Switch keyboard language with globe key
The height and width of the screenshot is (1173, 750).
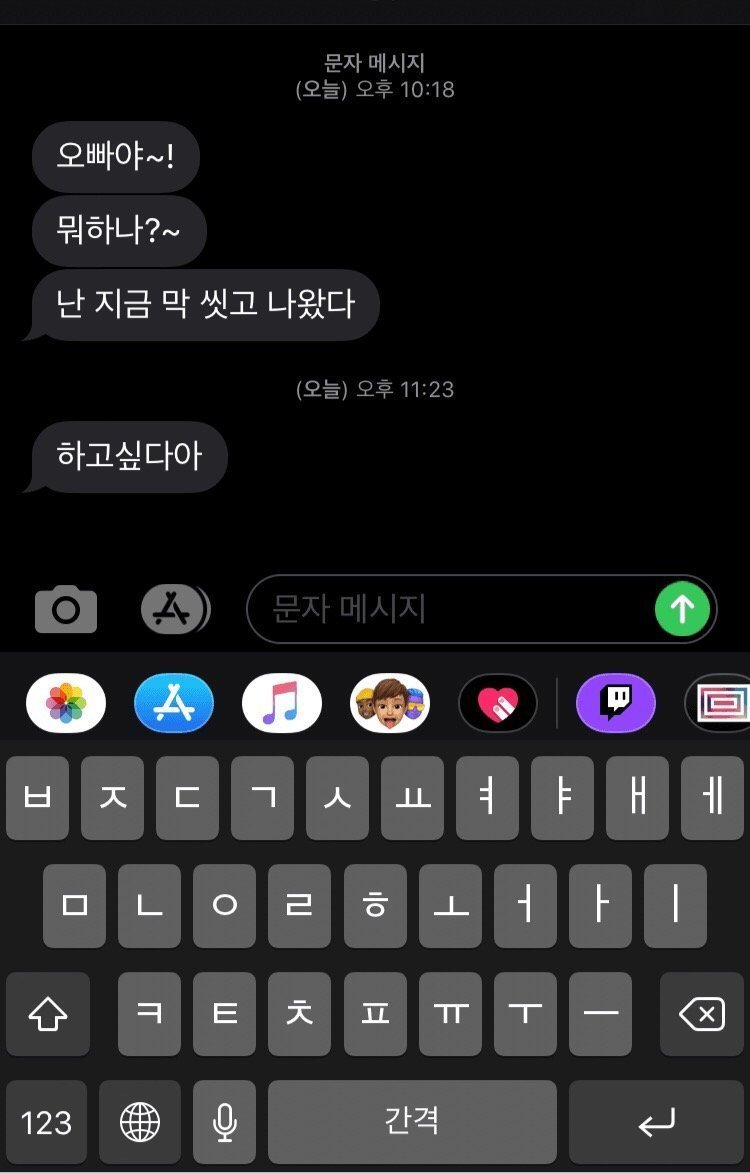(140, 1122)
